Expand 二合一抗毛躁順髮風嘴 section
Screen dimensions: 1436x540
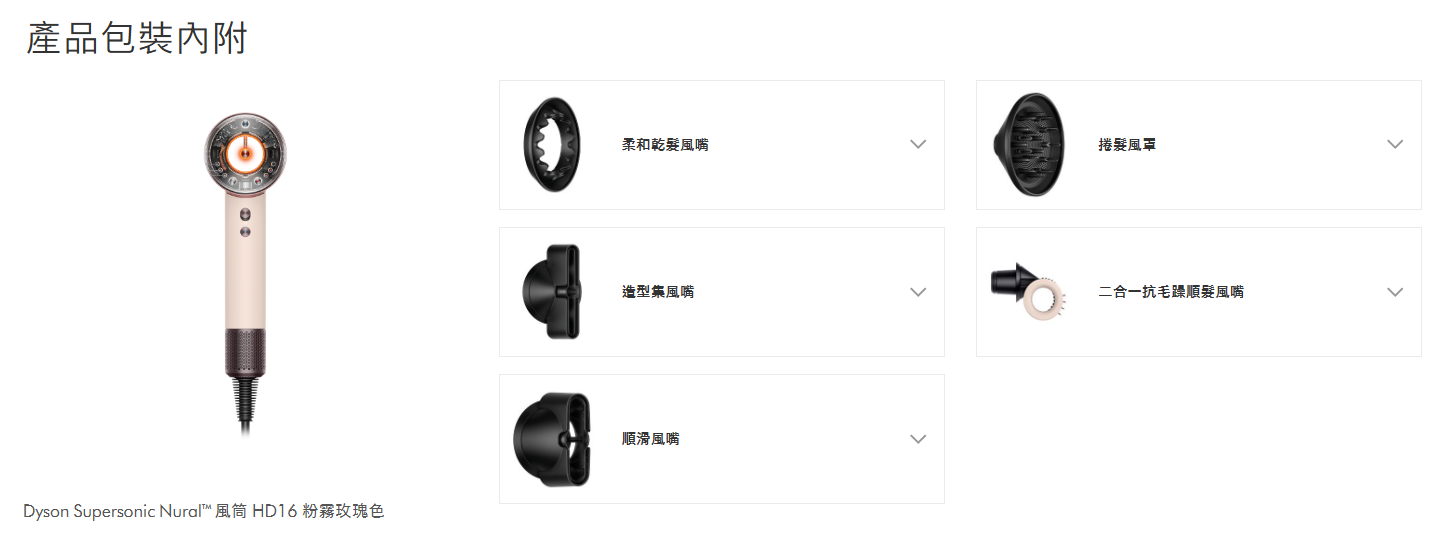pos(1395,292)
